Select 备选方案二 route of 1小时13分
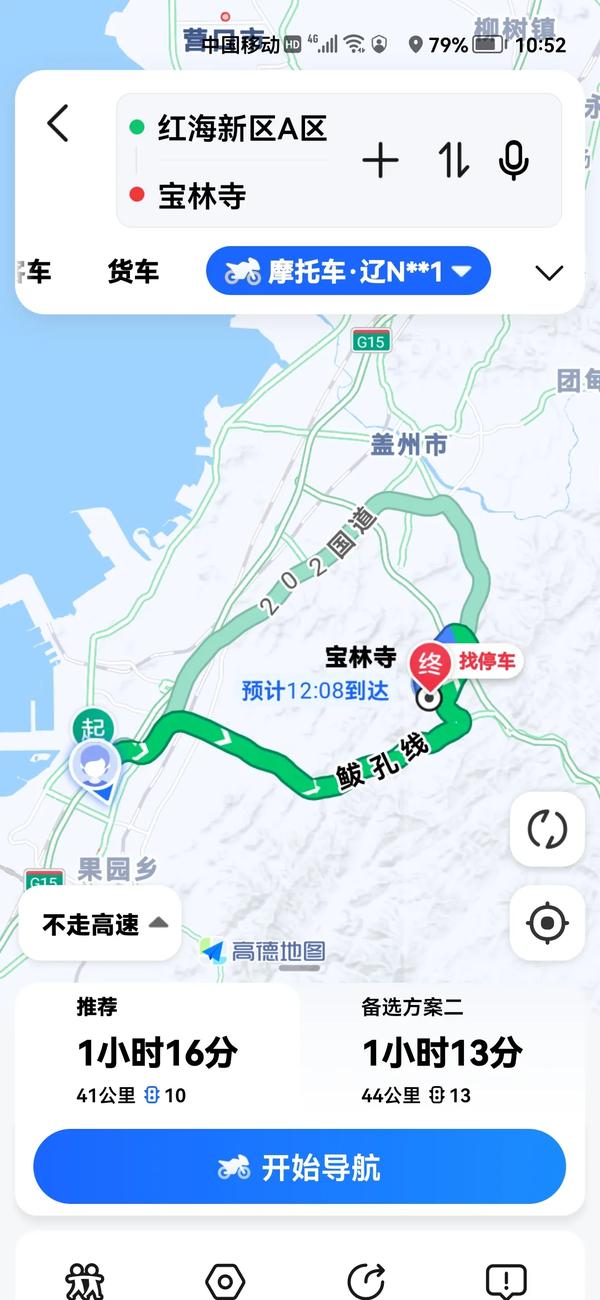 (x=442, y=1050)
